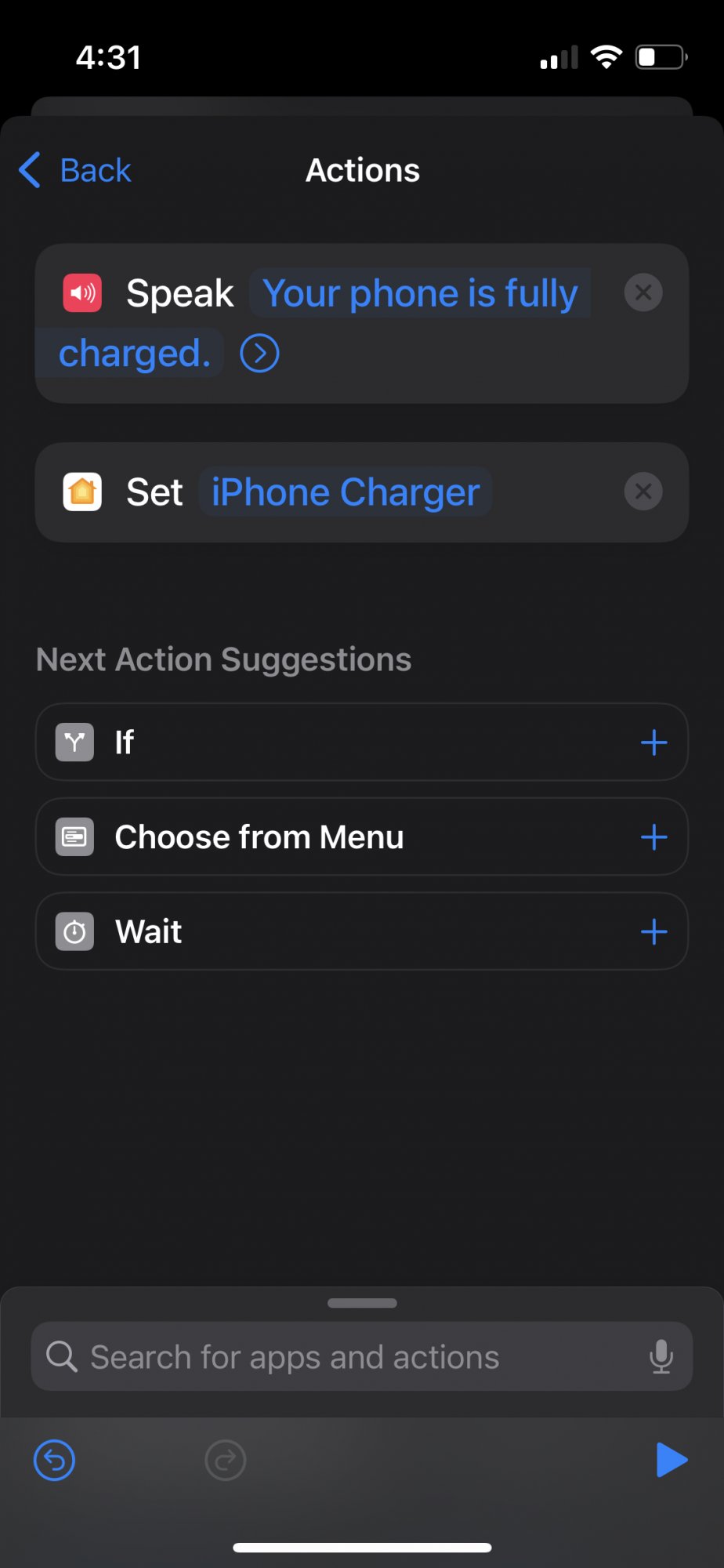This screenshot has width=724, height=1568.
Task: Open the iPhone Charger parameter
Action: pyautogui.click(x=346, y=492)
